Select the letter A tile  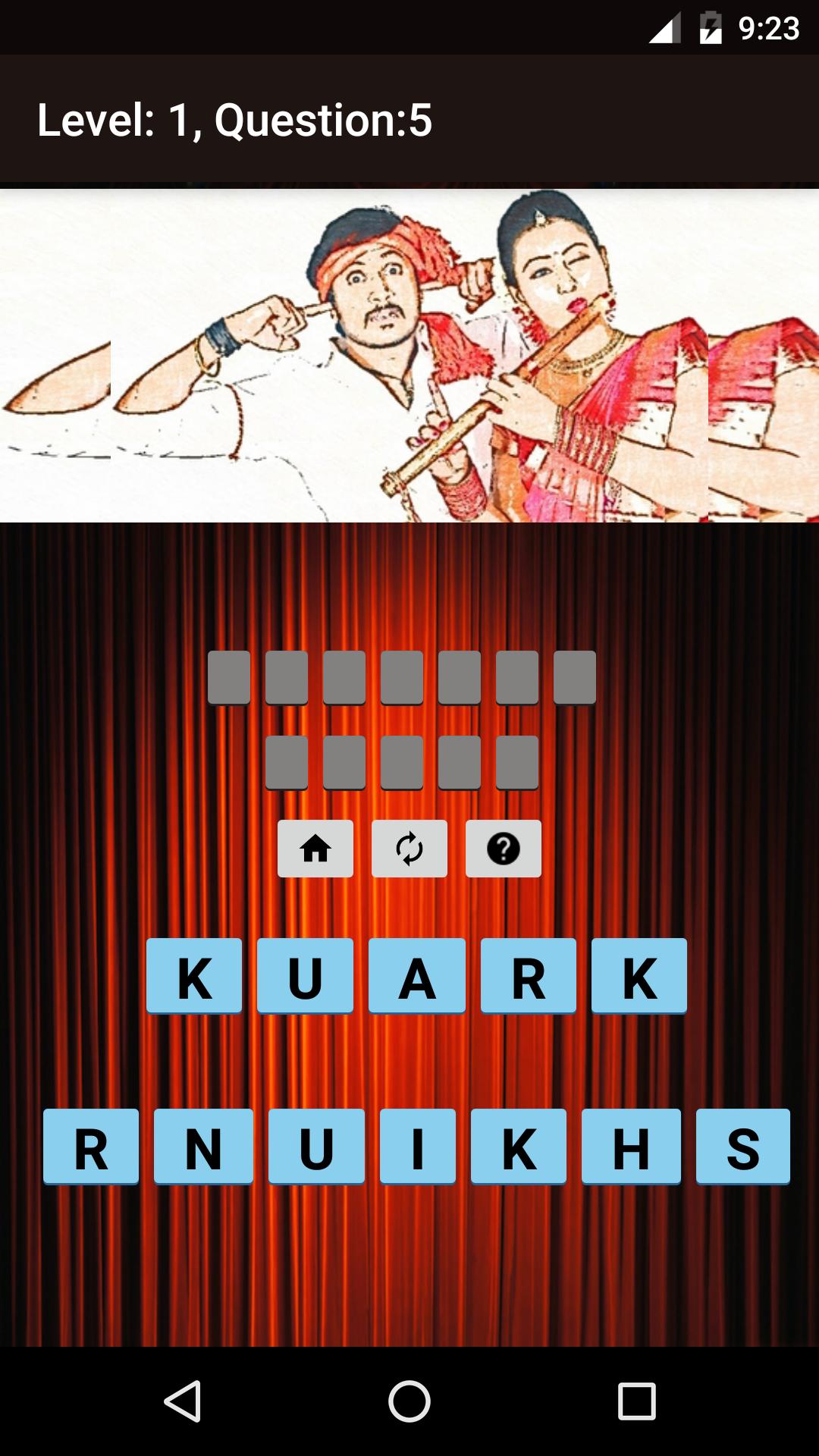point(416,976)
